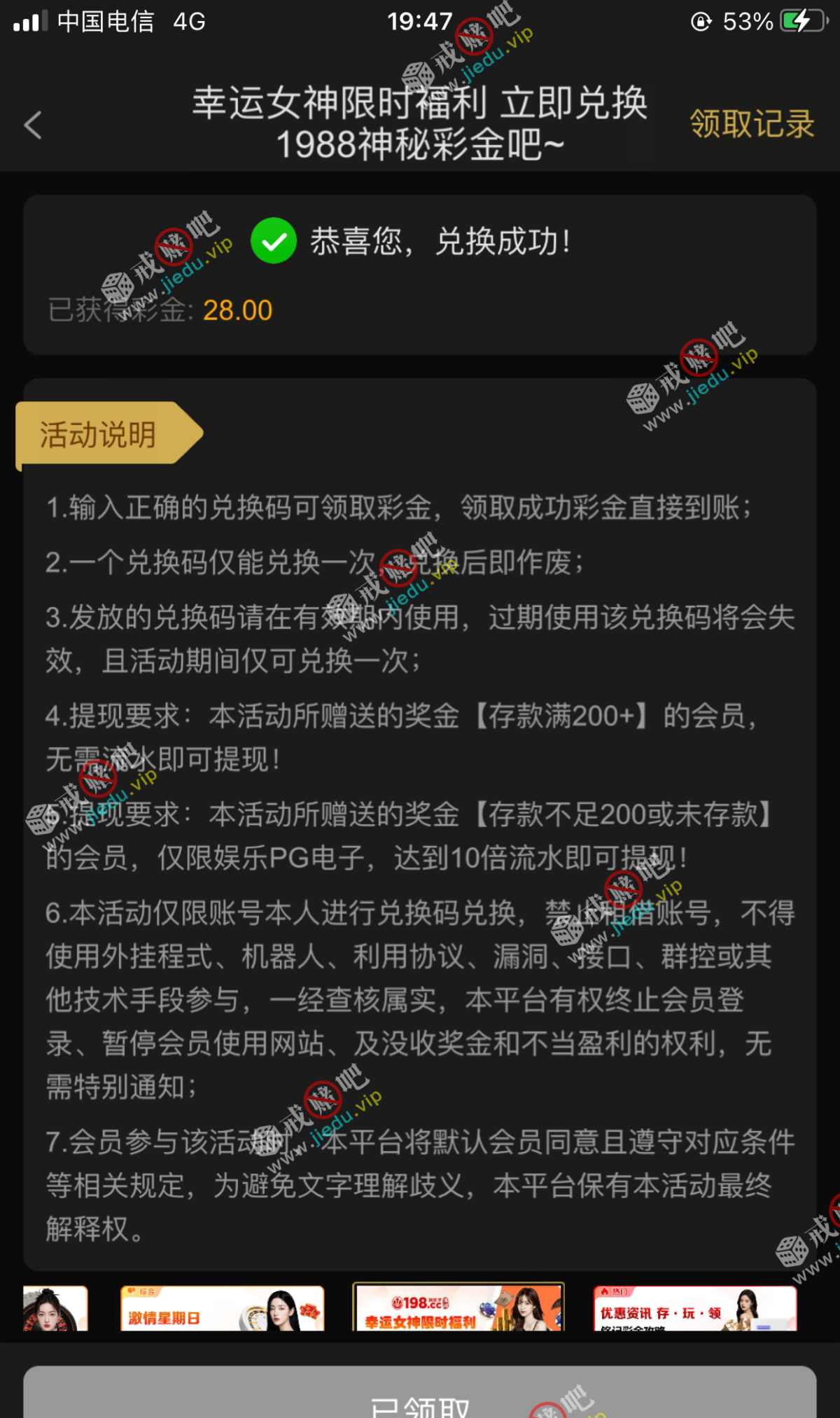This screenshot has width=840, height=1418.
Task: Go back using the top-left arrow
Action: [x=33, y=125]
